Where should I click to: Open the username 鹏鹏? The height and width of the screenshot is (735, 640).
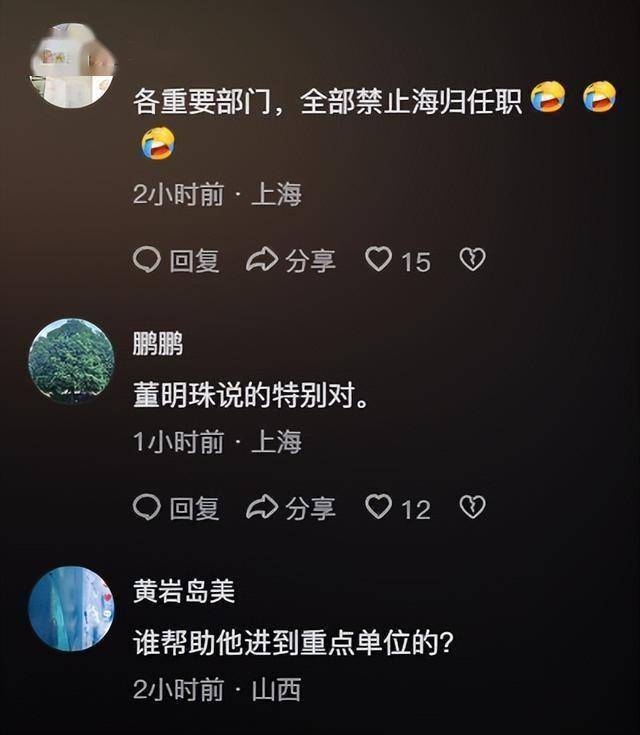[158, 344]
